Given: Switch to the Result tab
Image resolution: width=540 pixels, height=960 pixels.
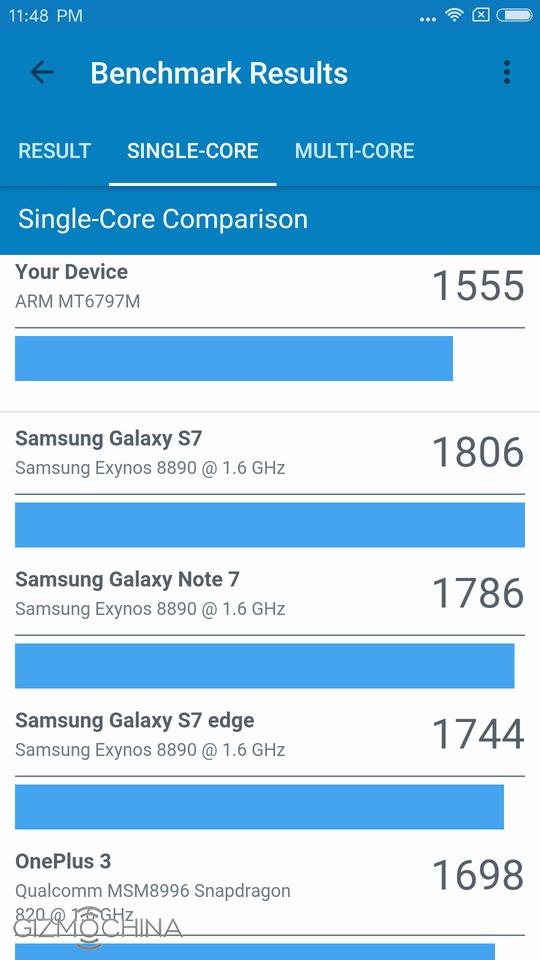Looking at the screenshot, I should tap(54, 151).
